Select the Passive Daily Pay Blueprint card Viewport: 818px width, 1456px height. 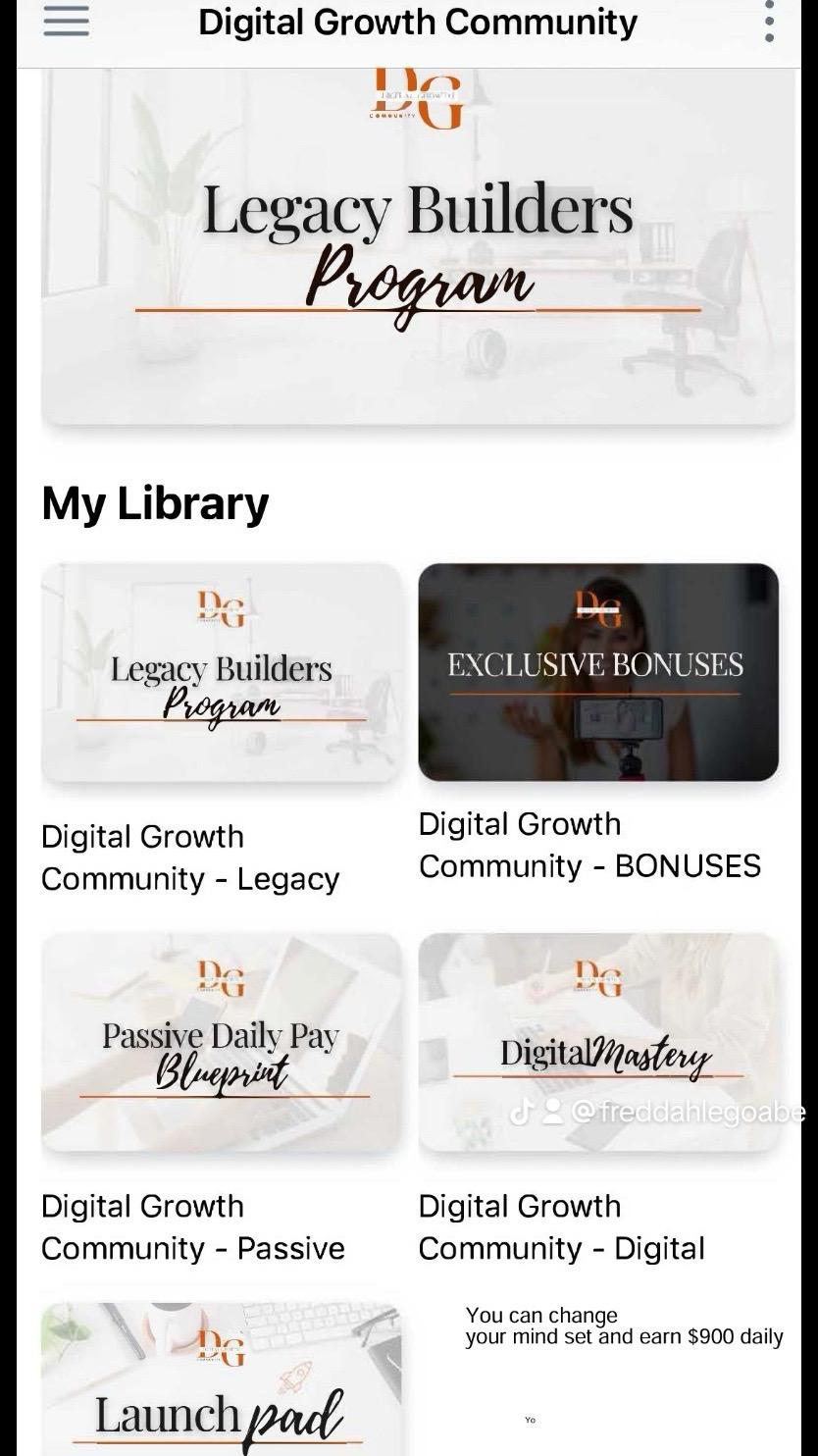pyautogui.click(x=222, y=1042)
